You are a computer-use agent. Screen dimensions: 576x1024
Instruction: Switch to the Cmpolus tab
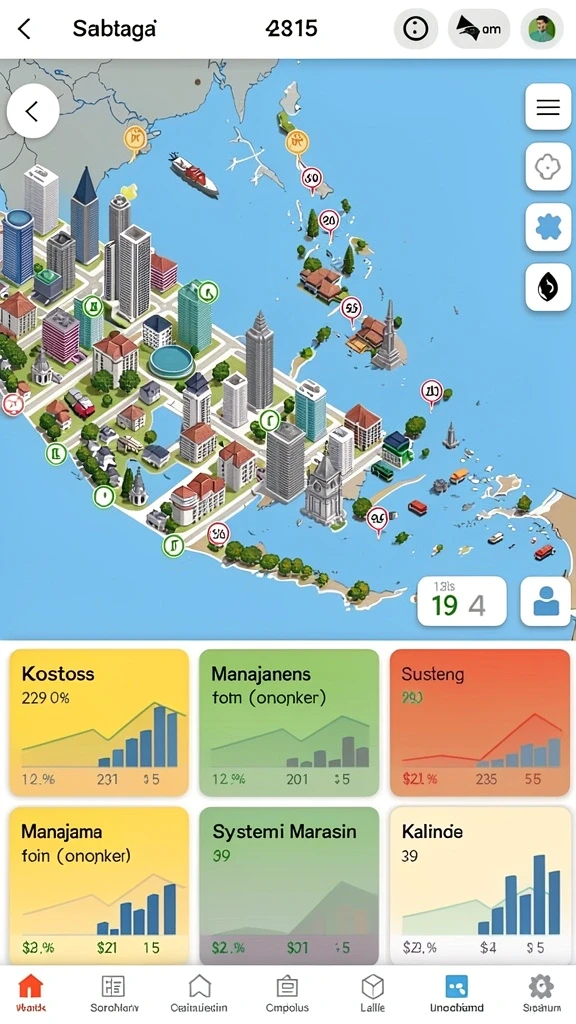287,993
